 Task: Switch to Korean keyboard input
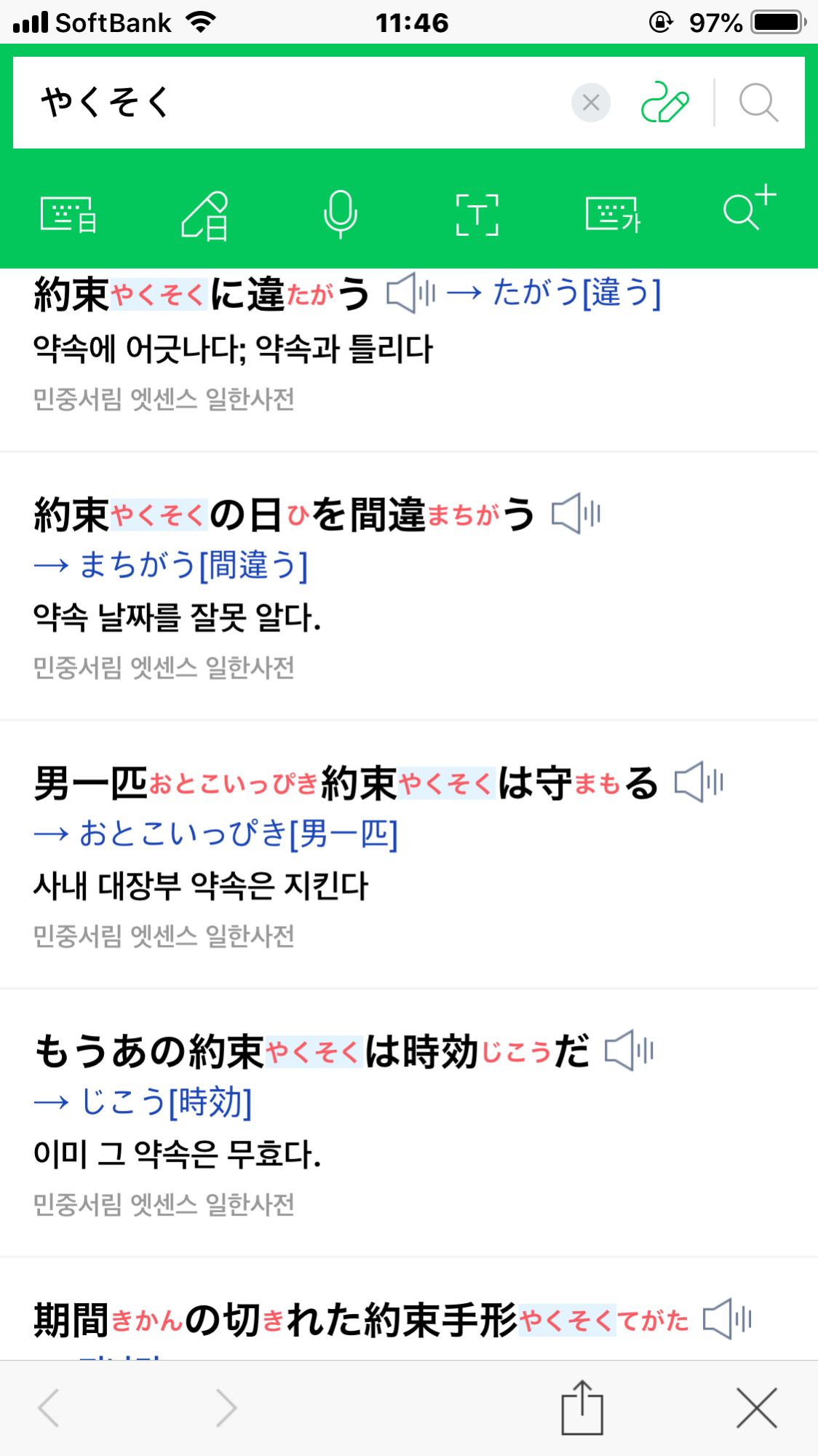tap(613, 215)
